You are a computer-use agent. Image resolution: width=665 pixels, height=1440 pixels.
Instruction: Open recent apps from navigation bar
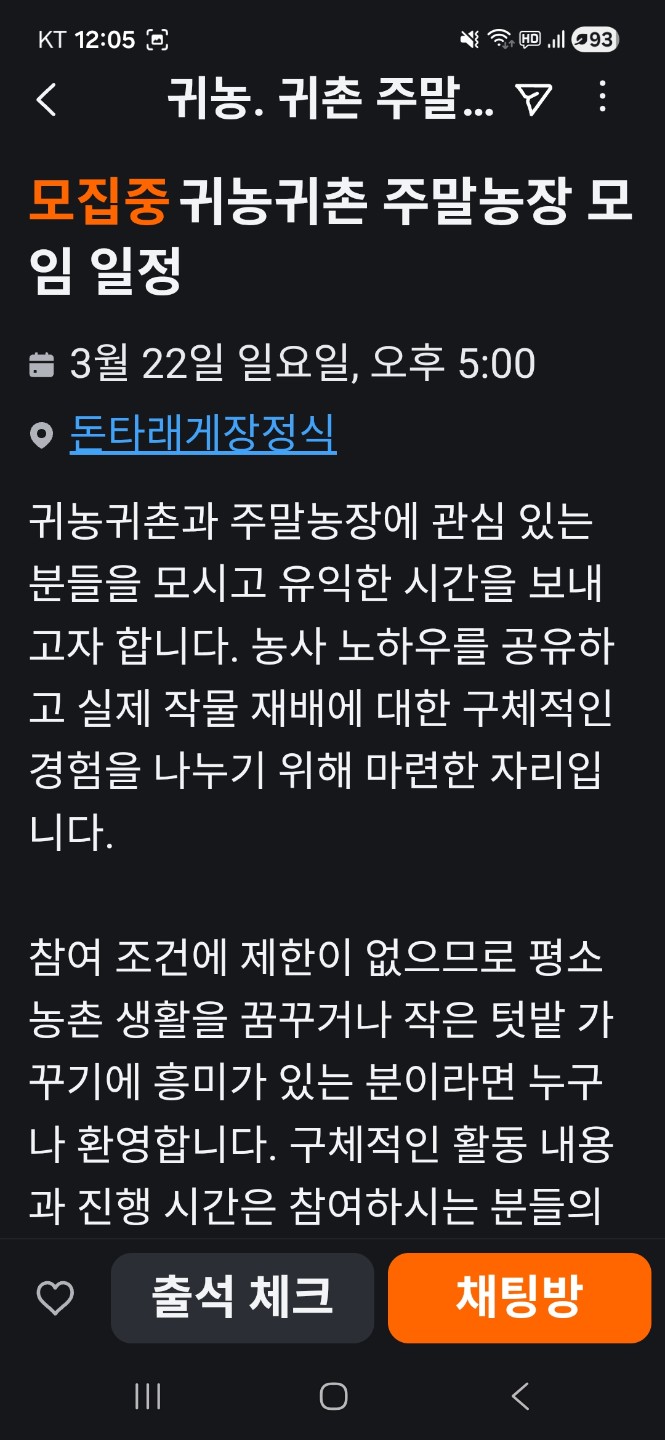click(148, 1397)
